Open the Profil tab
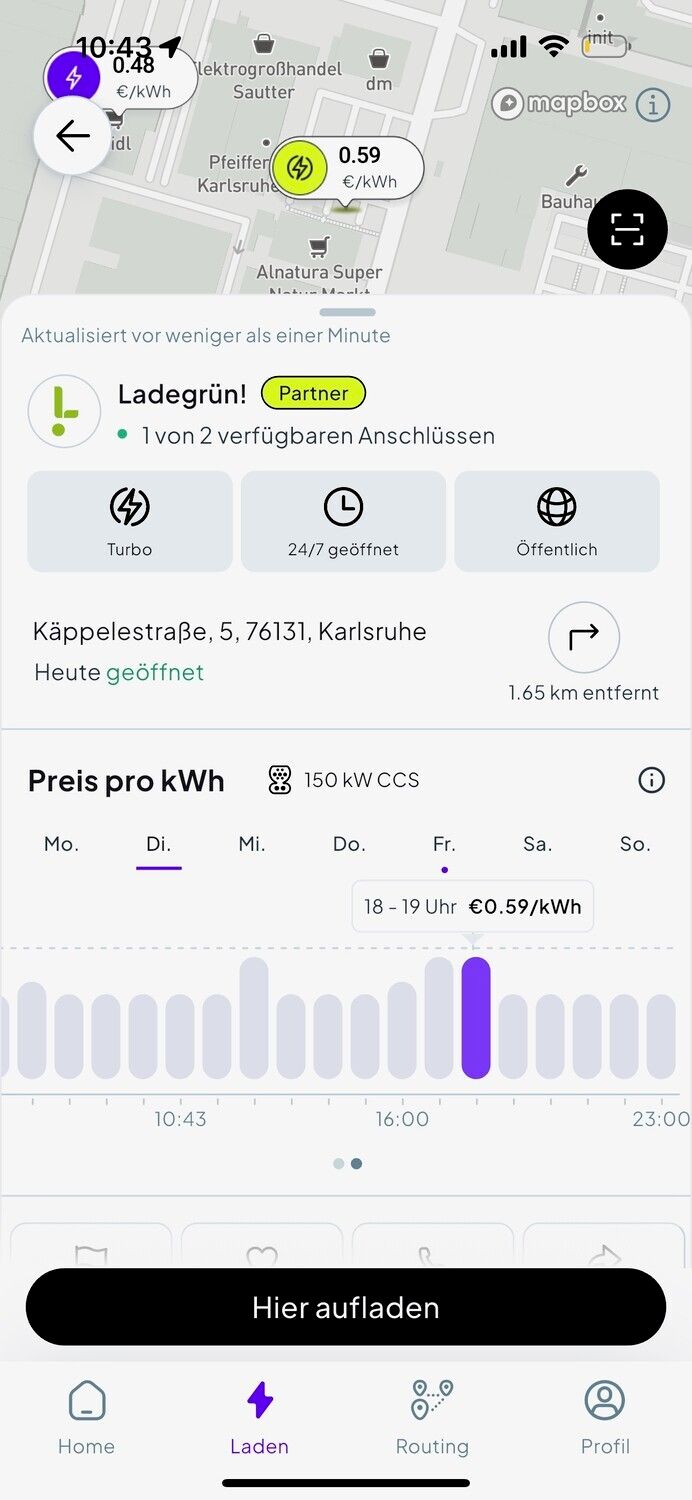The height and width of the screenshot is (1500, 692). point(605,1417)
